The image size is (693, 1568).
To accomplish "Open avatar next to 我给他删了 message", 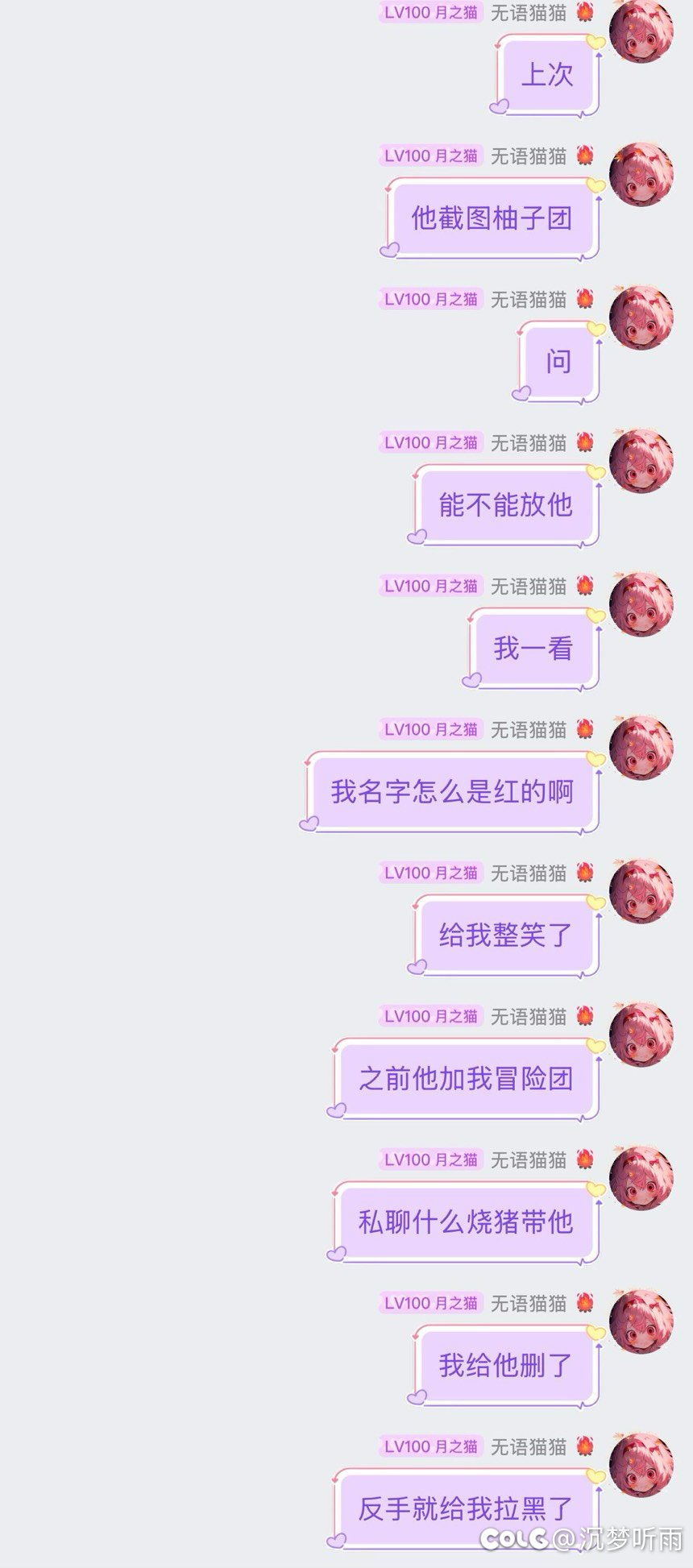I will click(x=641, y=1321).
